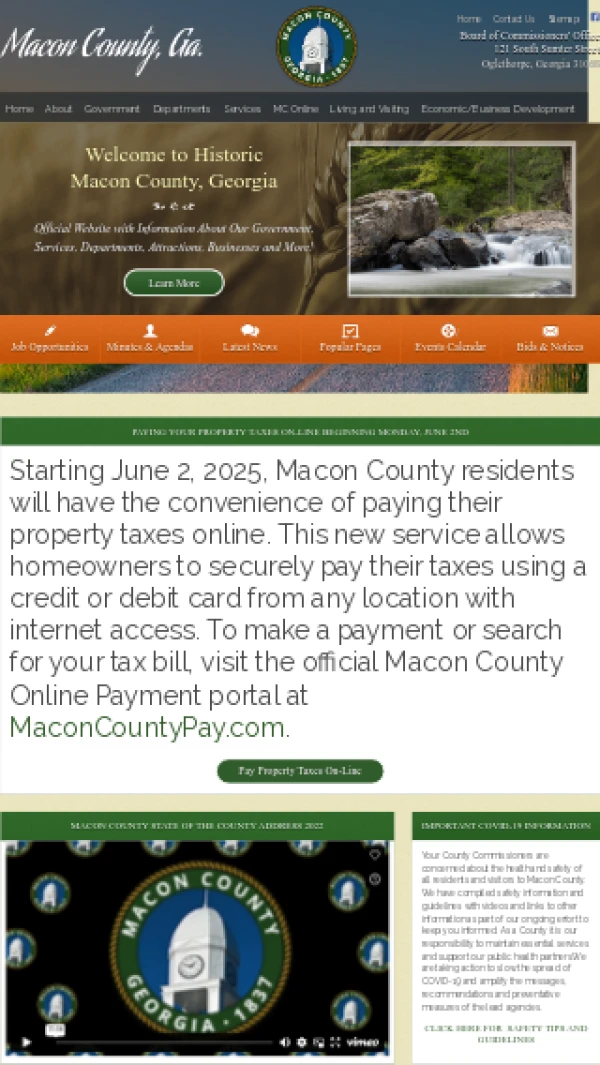
Task: Open MC Online in the navigation bar
Action: [295, 109]
